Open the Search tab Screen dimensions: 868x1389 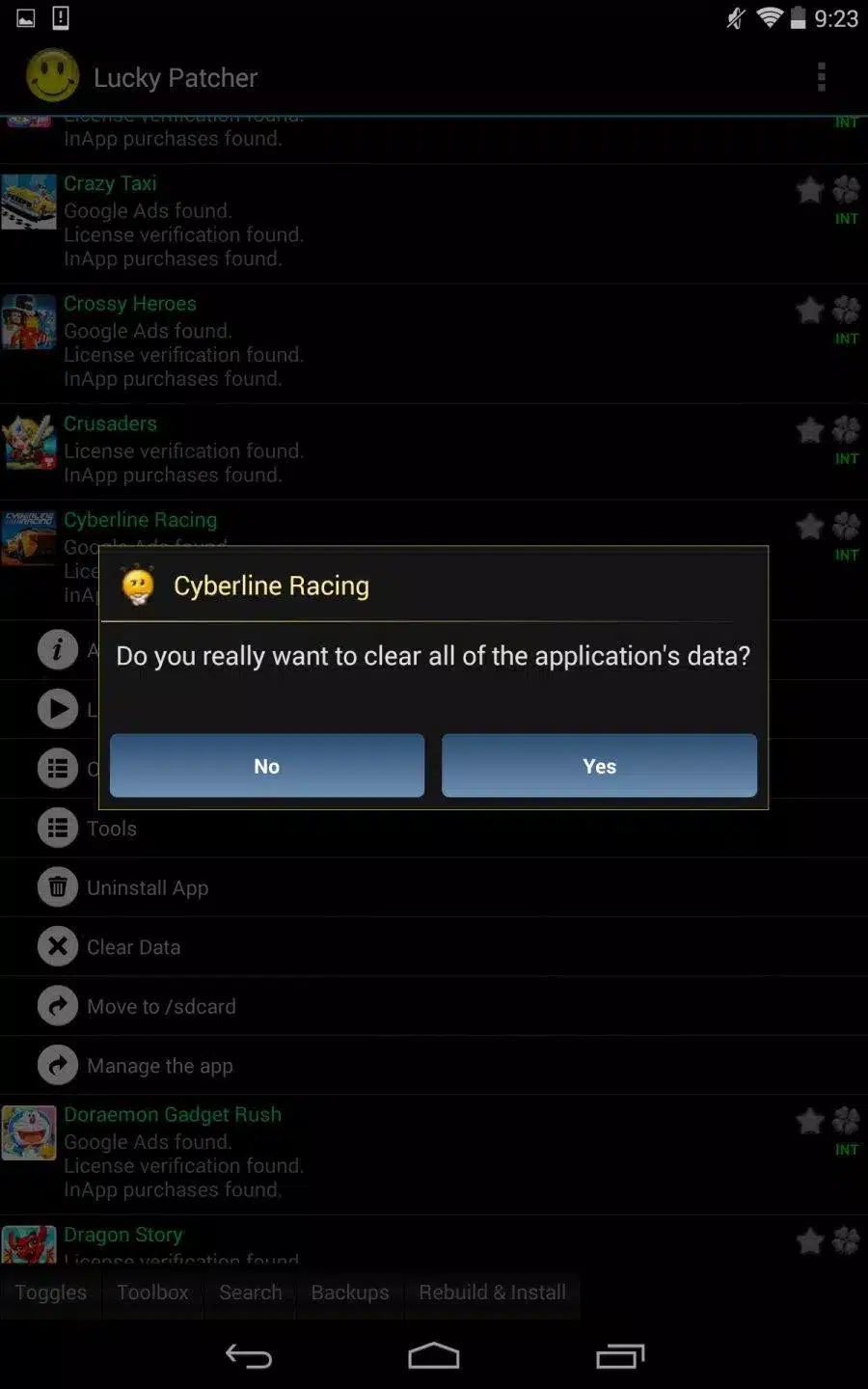251,1293
